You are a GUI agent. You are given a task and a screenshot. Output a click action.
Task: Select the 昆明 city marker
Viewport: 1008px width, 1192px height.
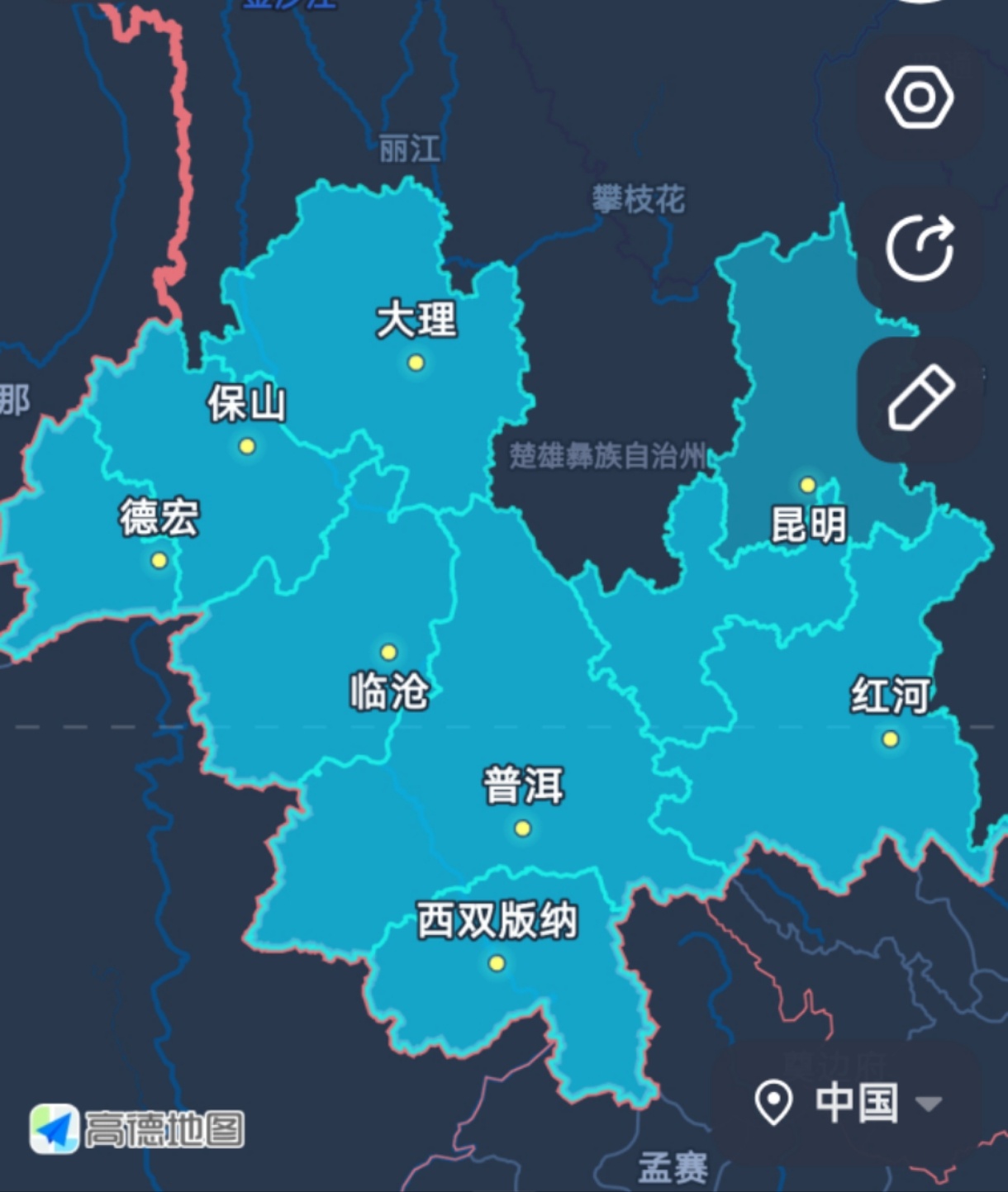(807, 485)
